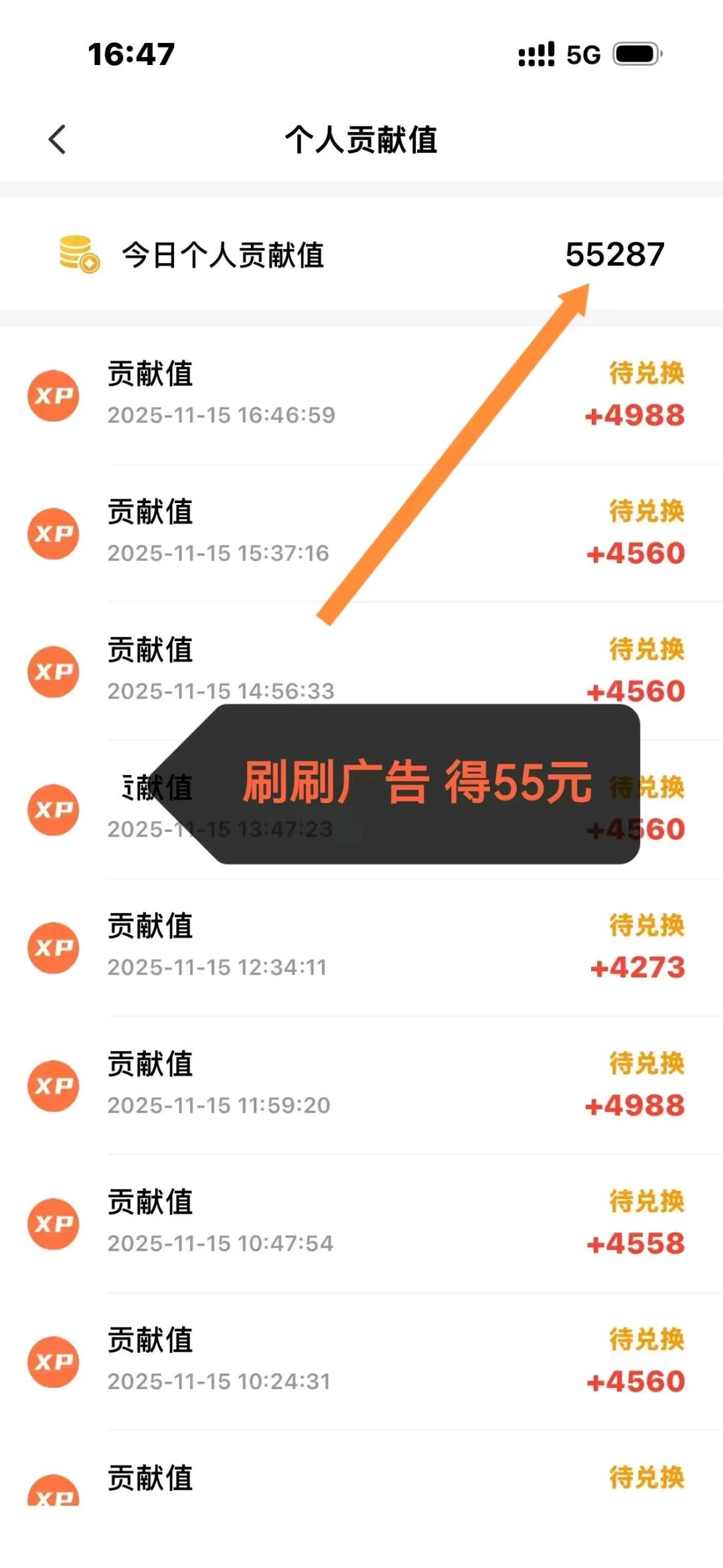Screen dimensions: 723x1568
Task: Select the 个人贡献值 page title
Action: [361, 139]
